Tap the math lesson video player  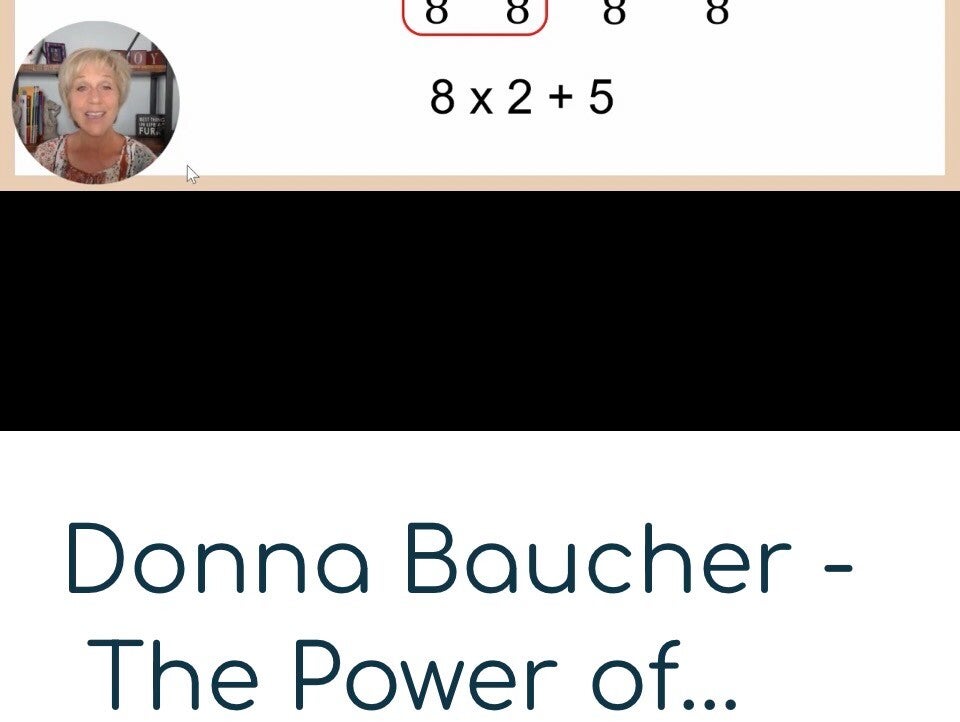click(x=480, y=215)
